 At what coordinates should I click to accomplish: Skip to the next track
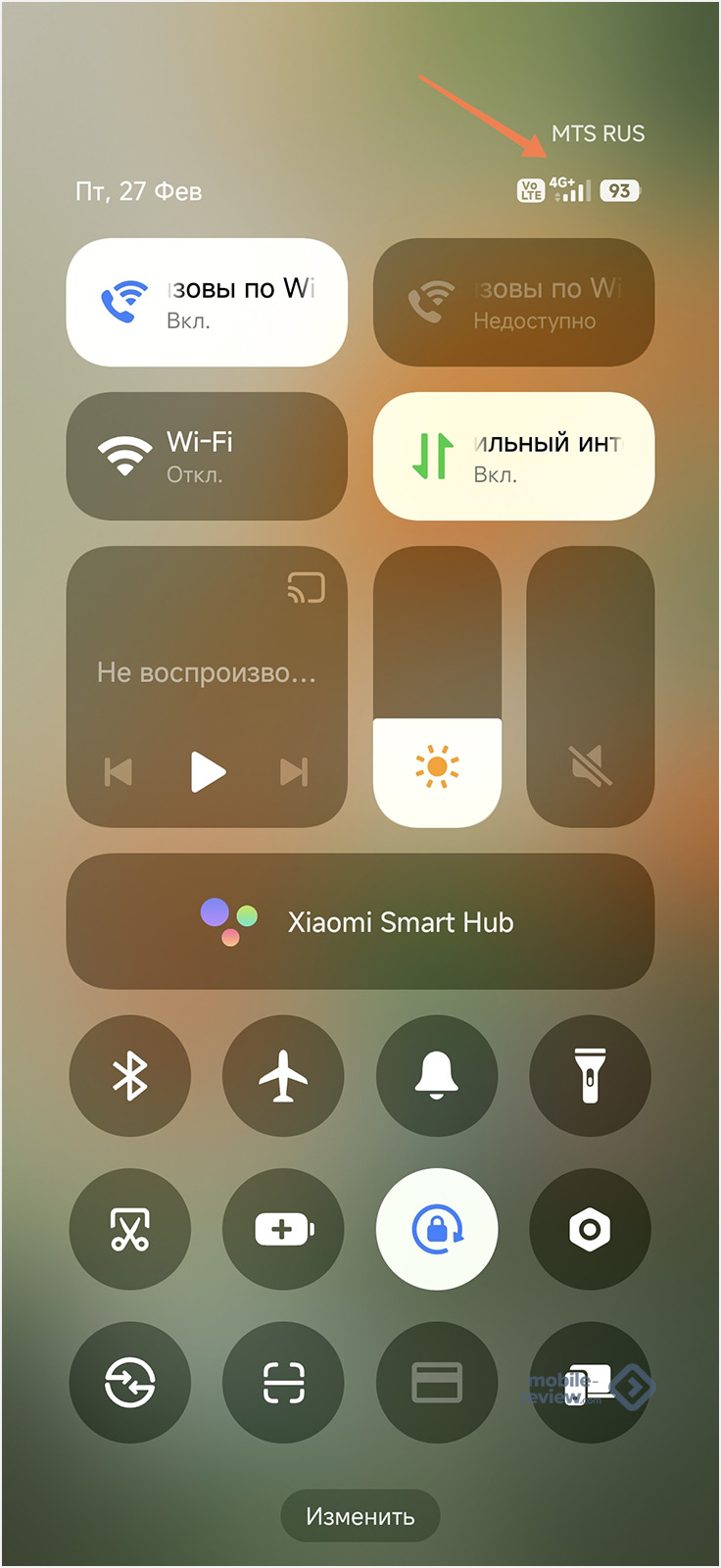click(294, 772)
